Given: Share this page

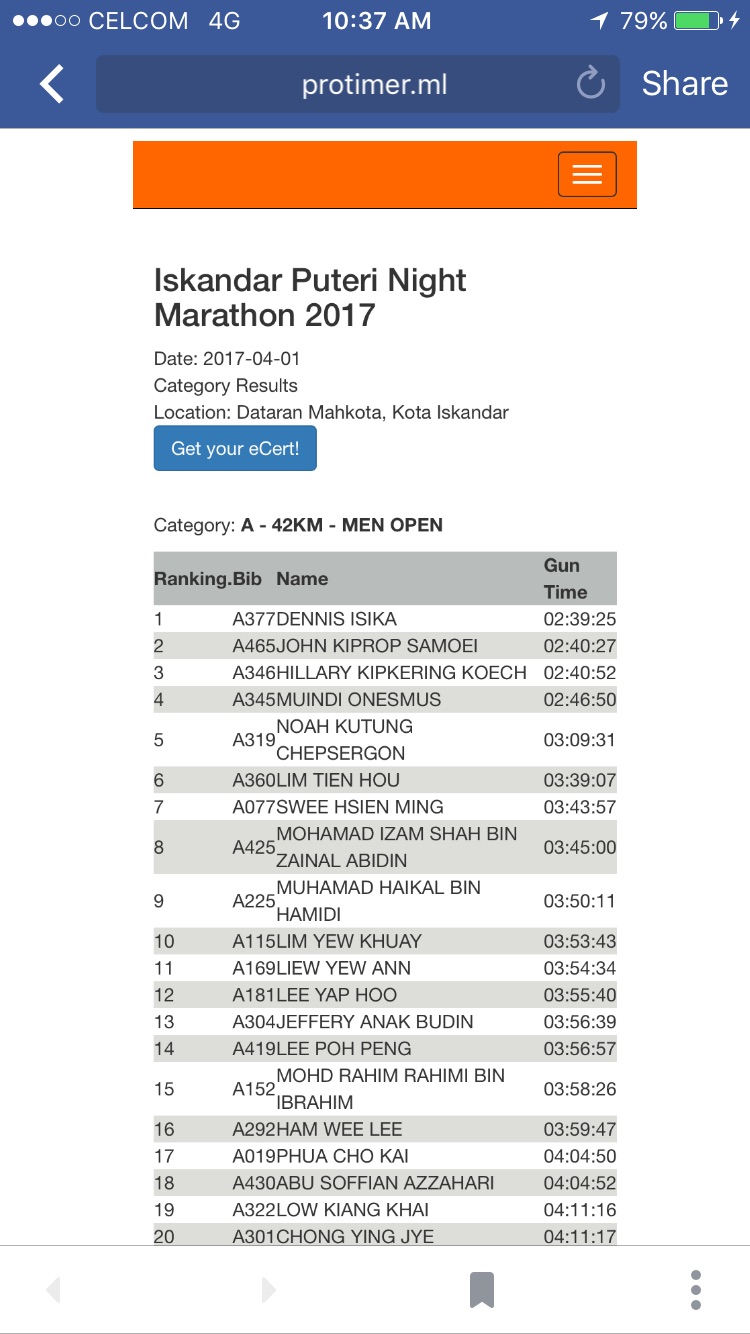Looking at the screenshot, I should click(685, 84).
